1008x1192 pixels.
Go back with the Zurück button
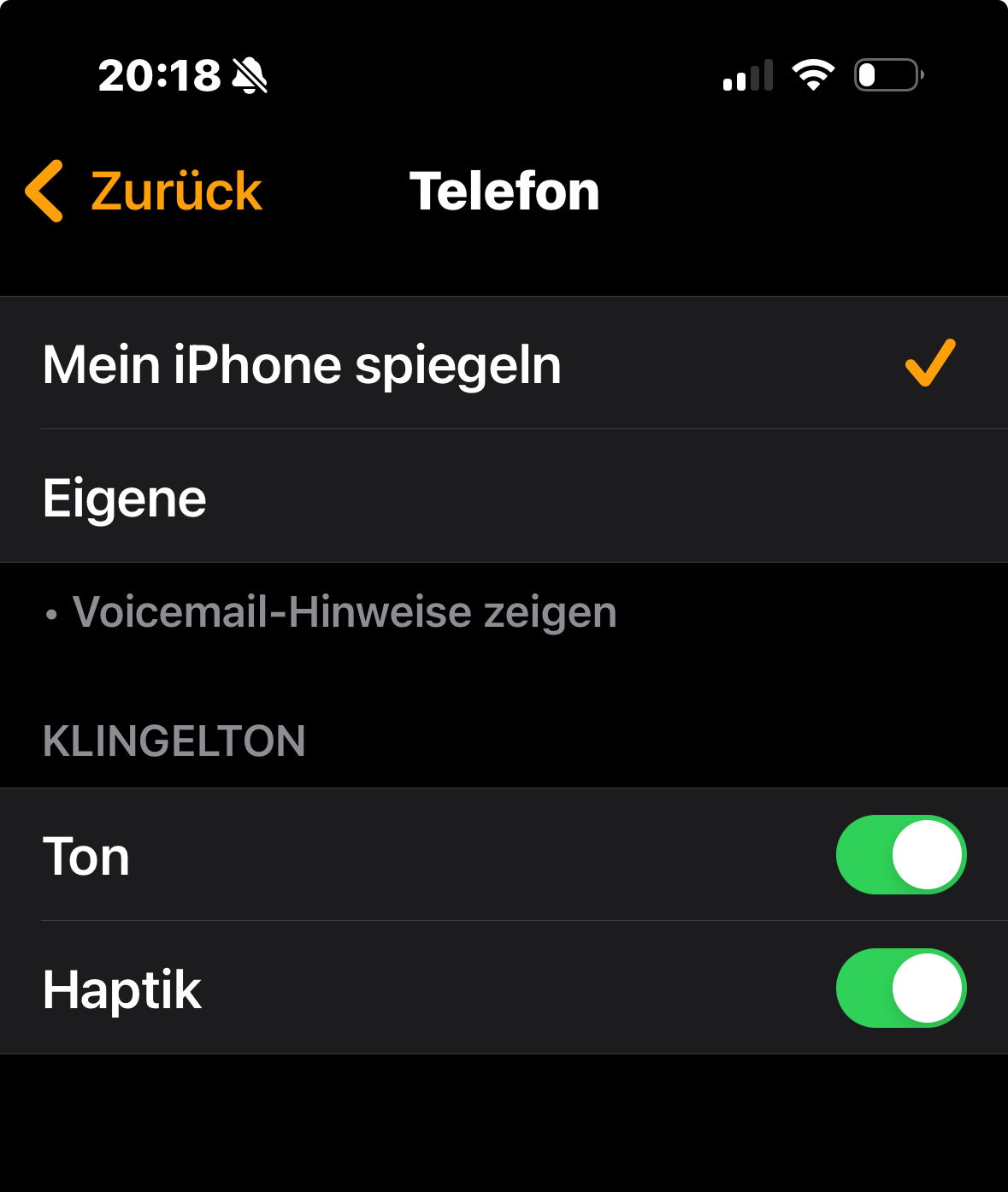[x=145, y=191]
